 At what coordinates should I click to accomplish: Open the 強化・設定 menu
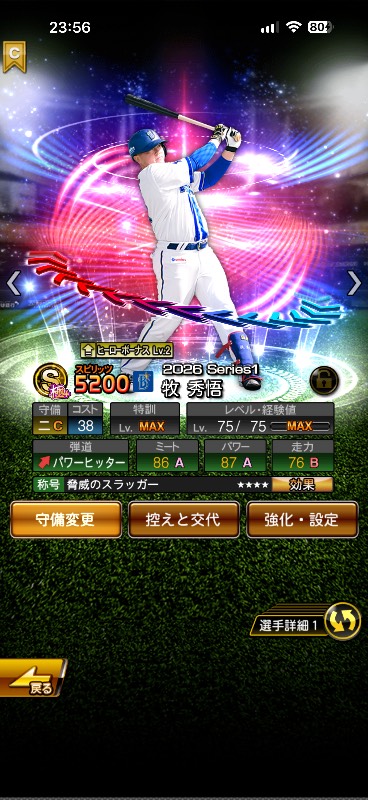(302, 519)
